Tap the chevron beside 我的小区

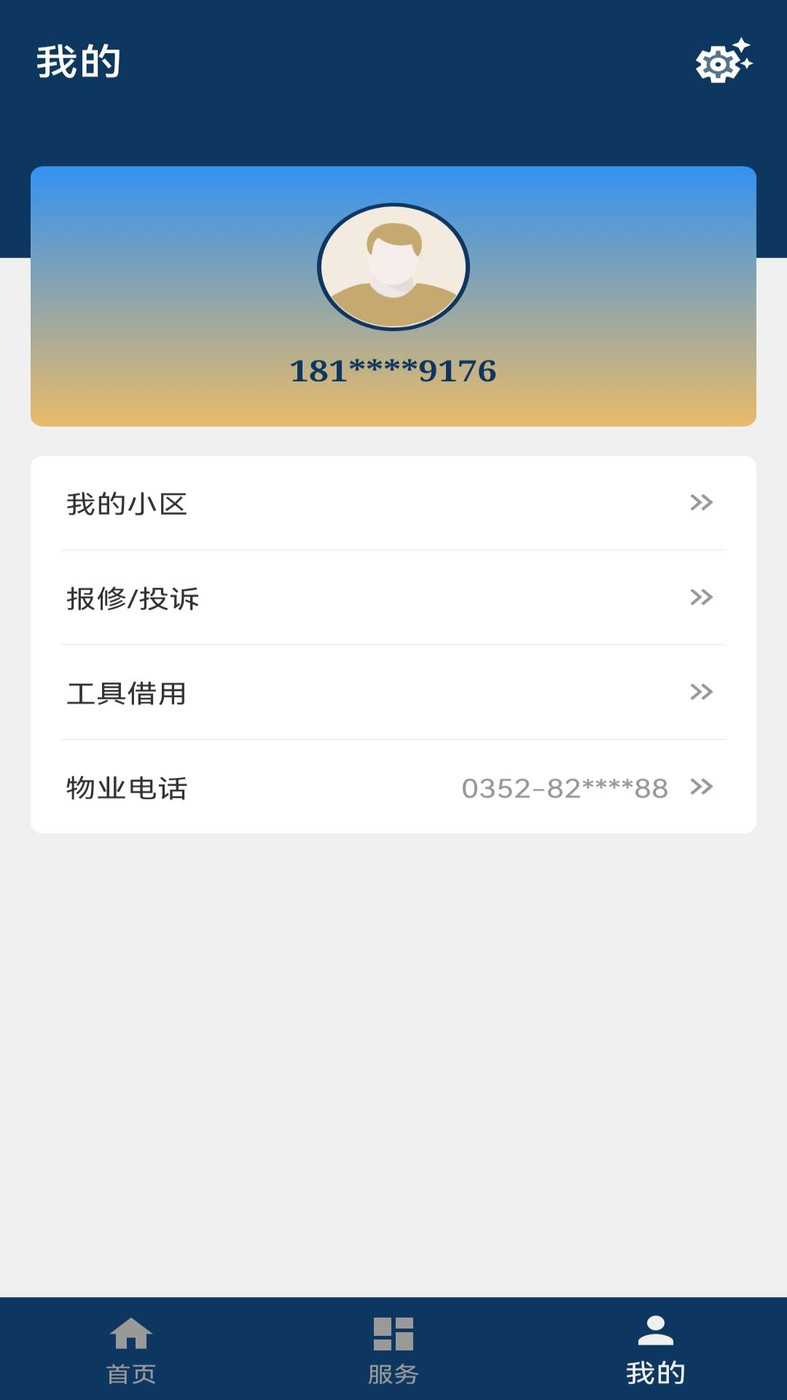pyautogui.click(x=701, y=503)
